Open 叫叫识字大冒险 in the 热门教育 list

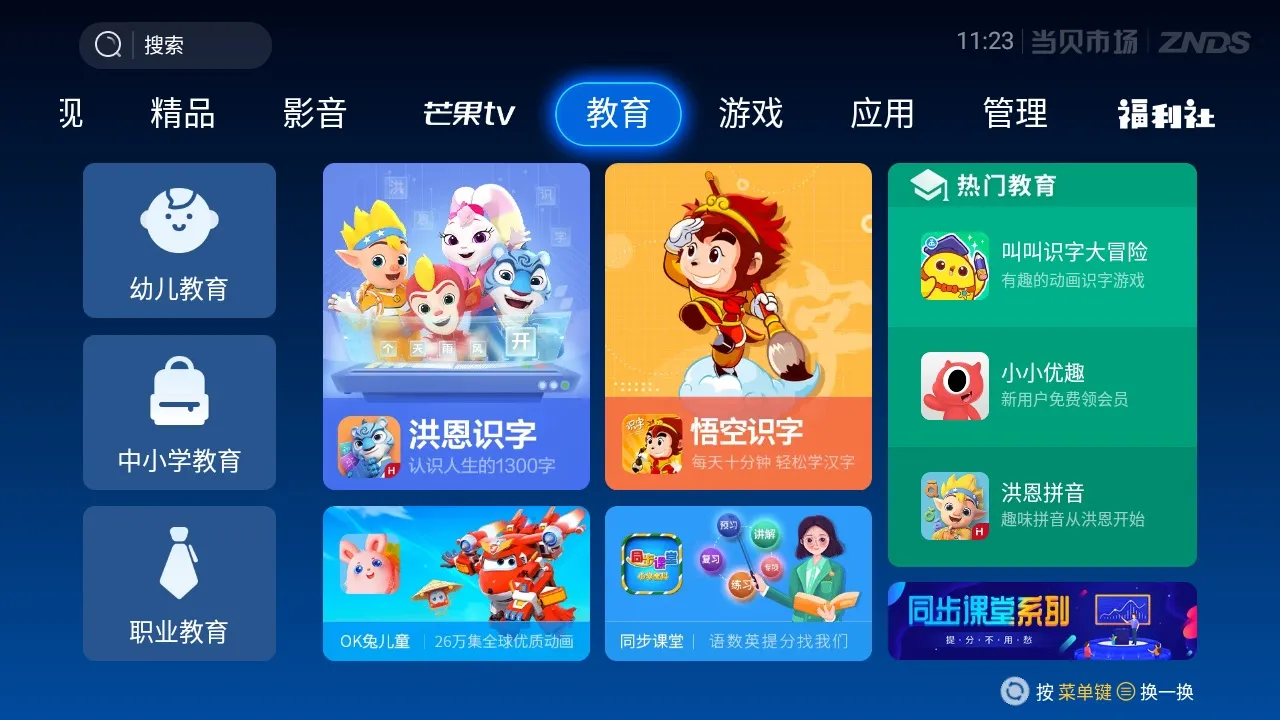pyautogui.click(x=1042, y=266)
